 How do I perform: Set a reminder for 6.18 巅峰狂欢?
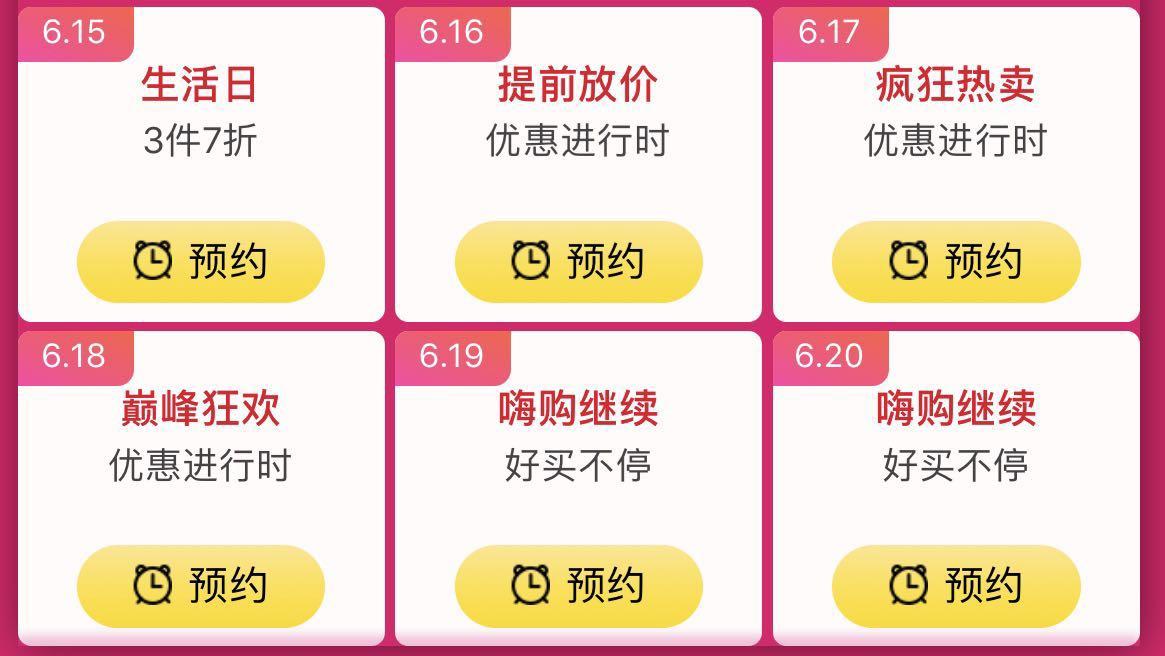[201, 586]
